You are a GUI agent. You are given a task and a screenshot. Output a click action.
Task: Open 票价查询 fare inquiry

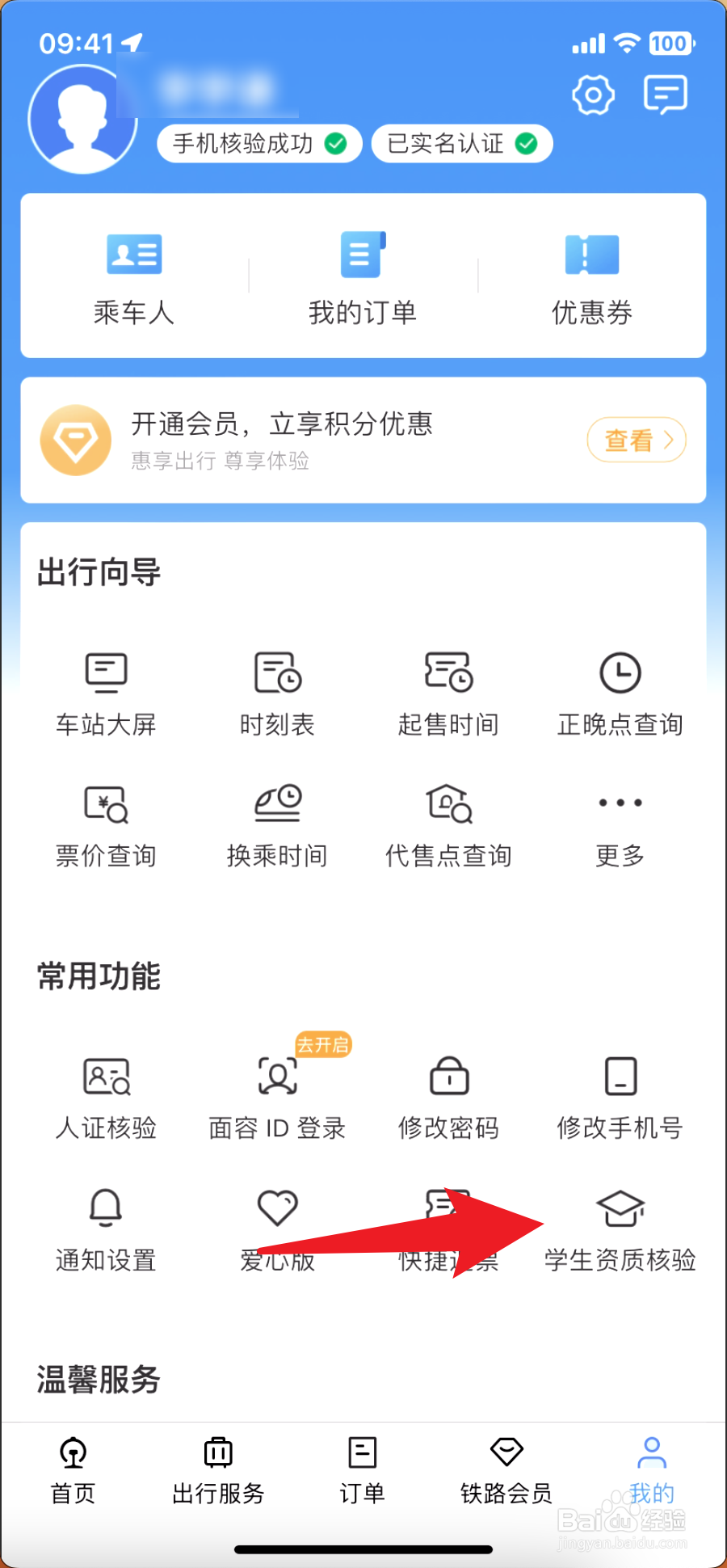(105, 824)
